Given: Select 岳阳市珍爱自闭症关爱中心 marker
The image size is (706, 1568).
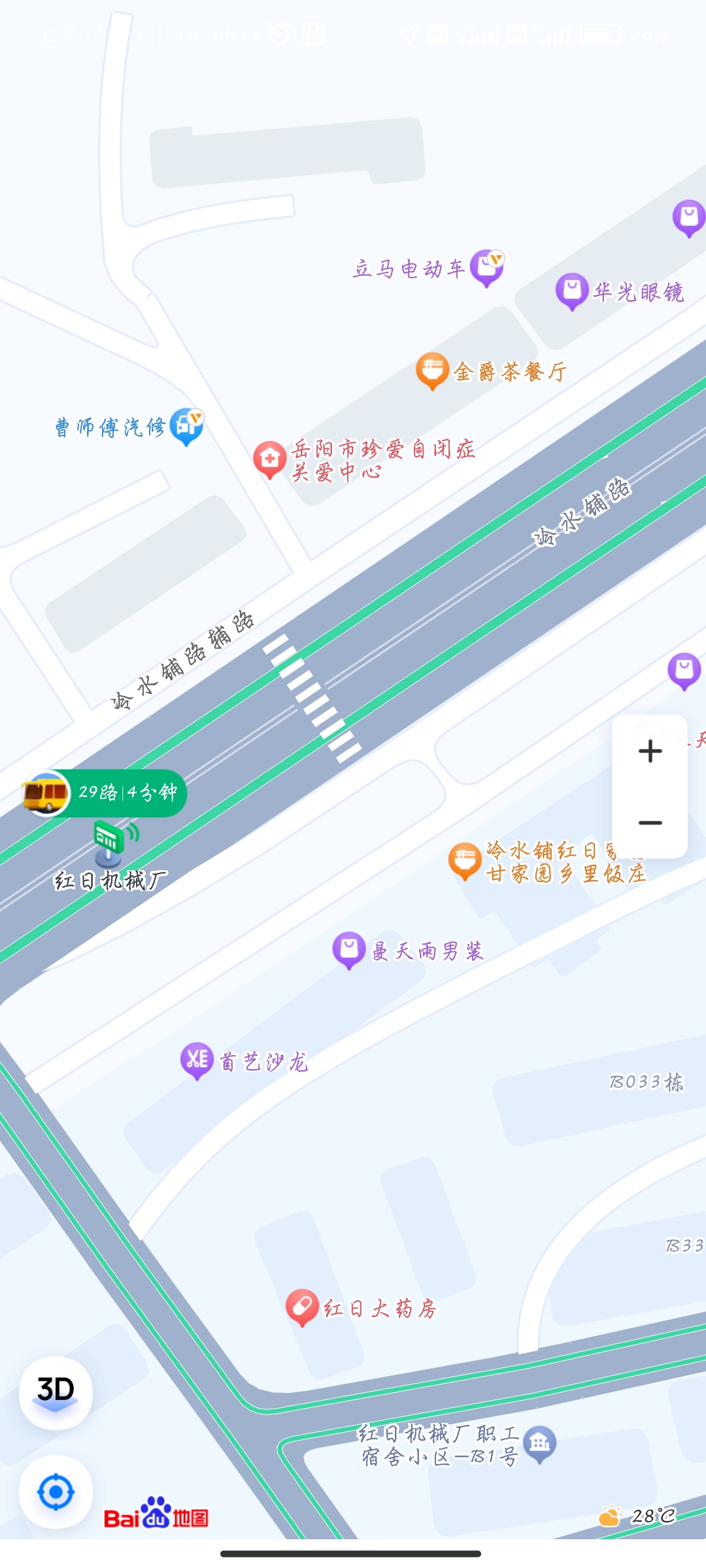Looking at the screenshot, I should [269, 459].
